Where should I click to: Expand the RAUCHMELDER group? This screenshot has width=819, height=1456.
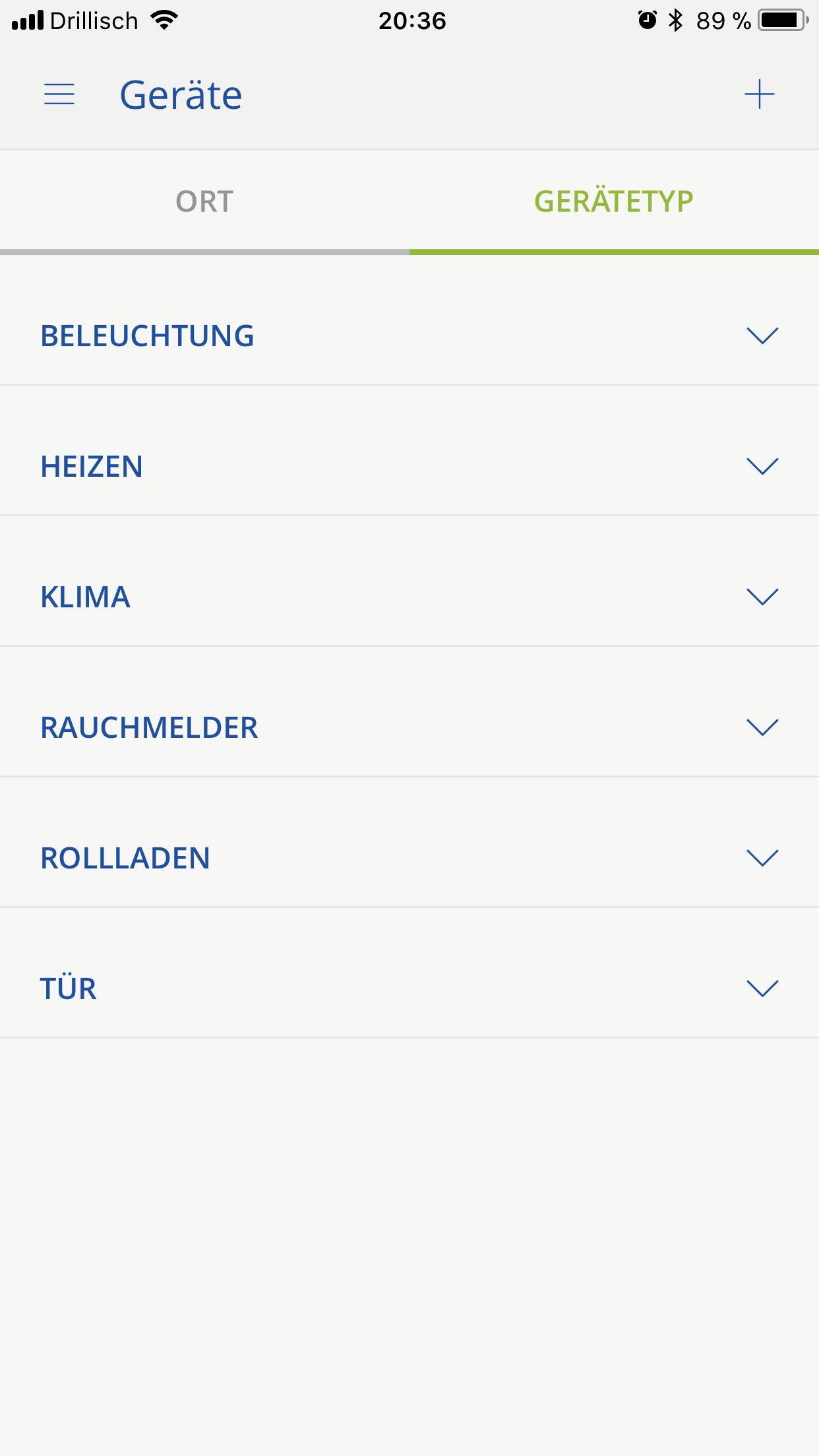pyautogui.click(x=762, y=727)
